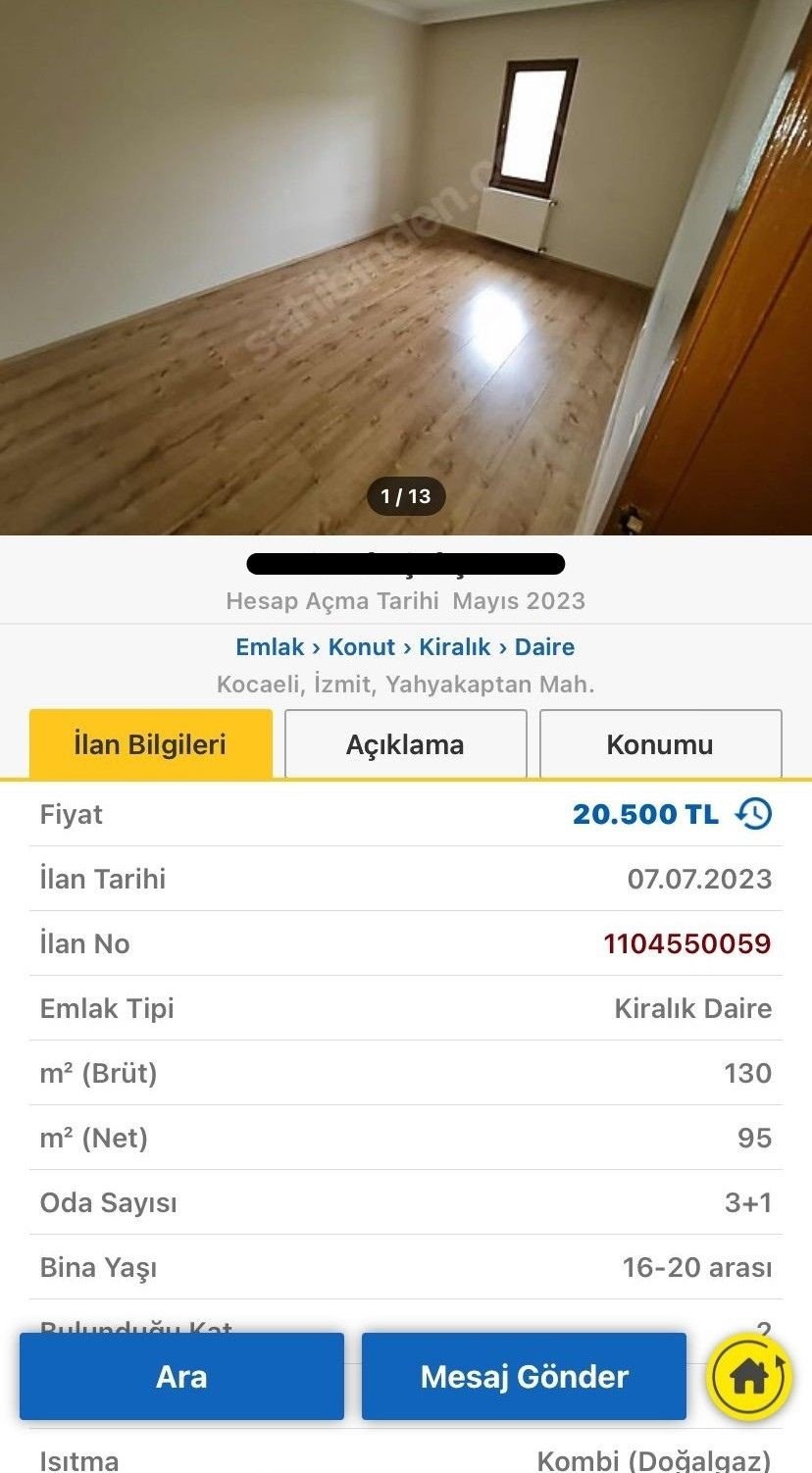Click the 20.500 TL price value
The image size is (812, 1473).
[x=644, y=813]
